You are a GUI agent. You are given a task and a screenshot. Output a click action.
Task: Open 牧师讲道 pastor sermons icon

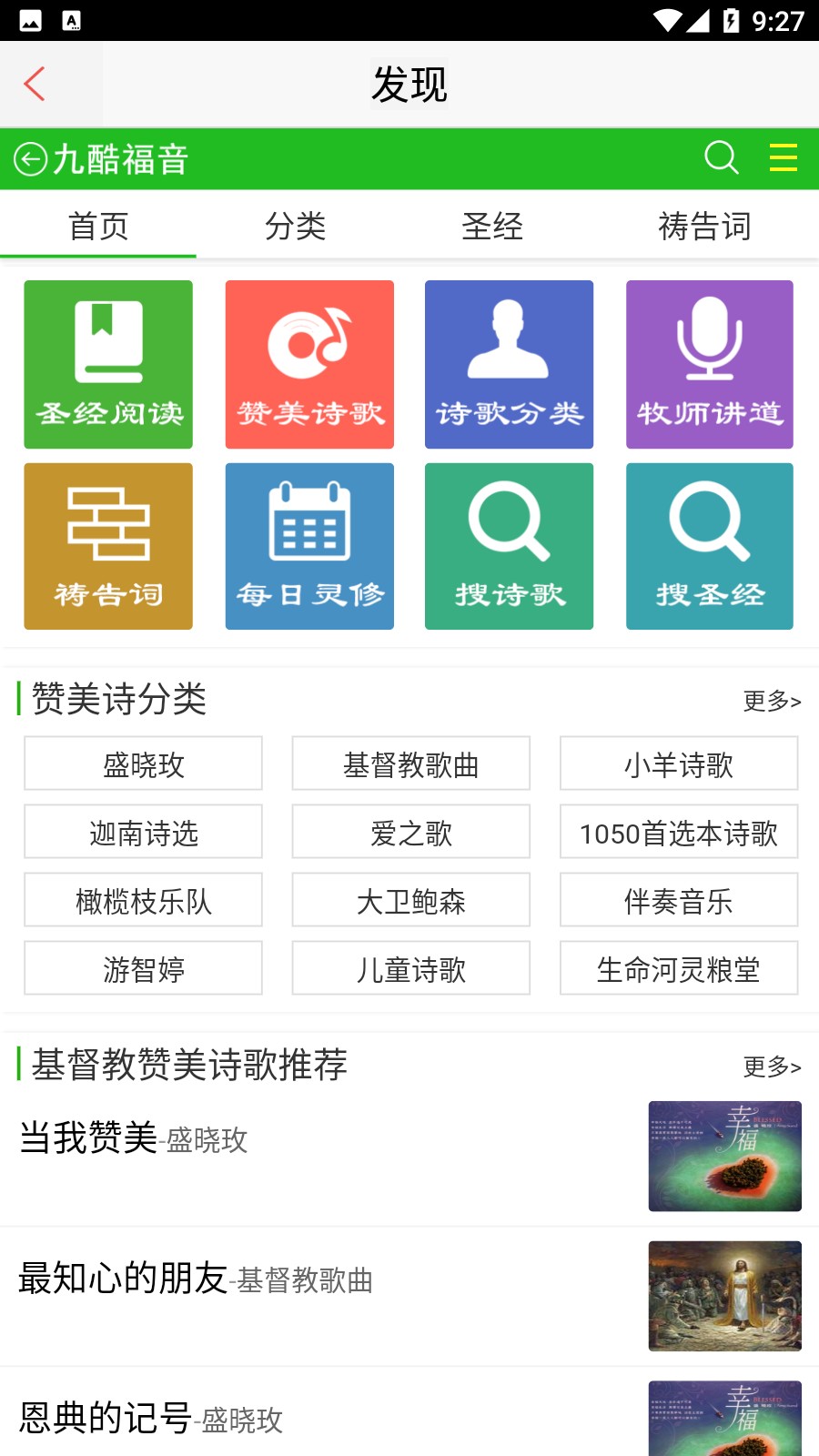(709, 364)
